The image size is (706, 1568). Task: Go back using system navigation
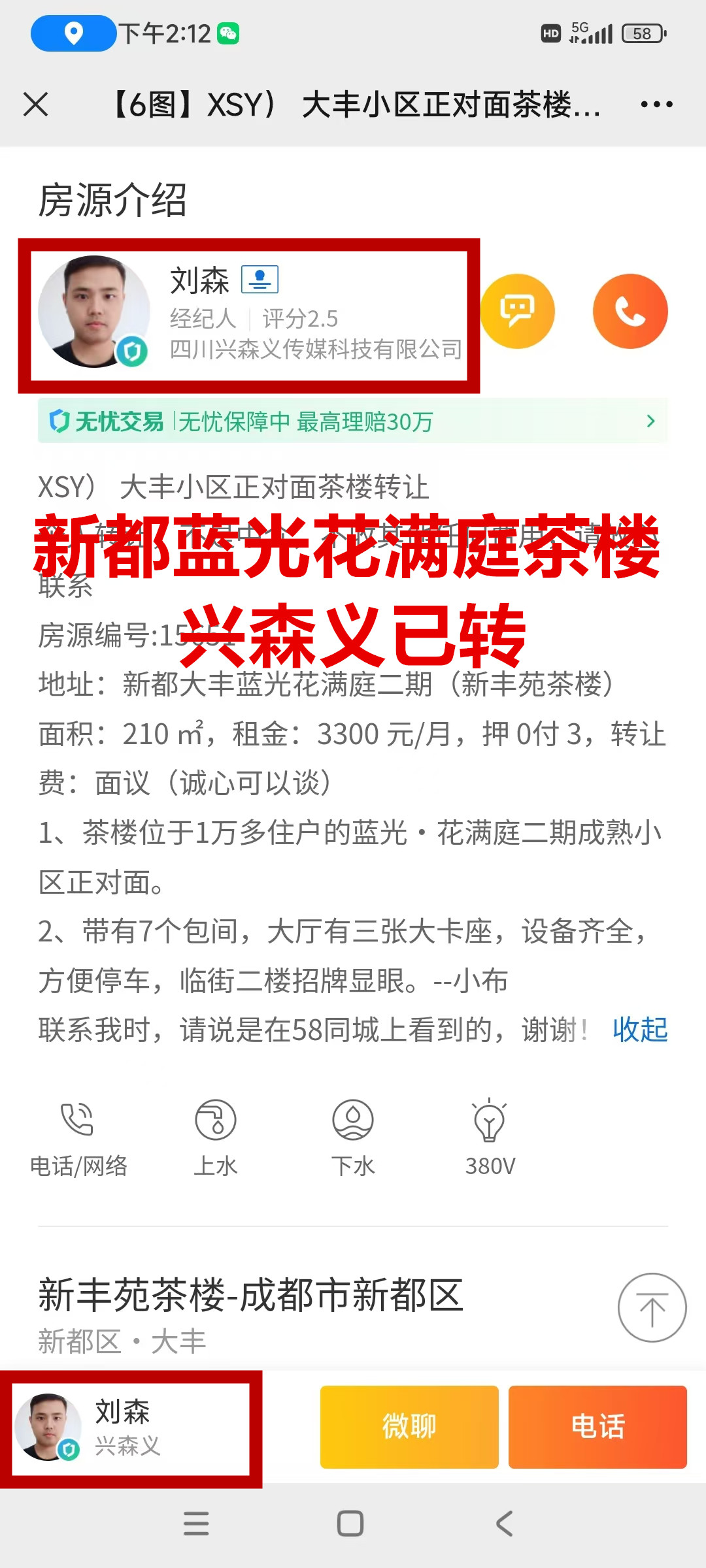click(504, 1524)
